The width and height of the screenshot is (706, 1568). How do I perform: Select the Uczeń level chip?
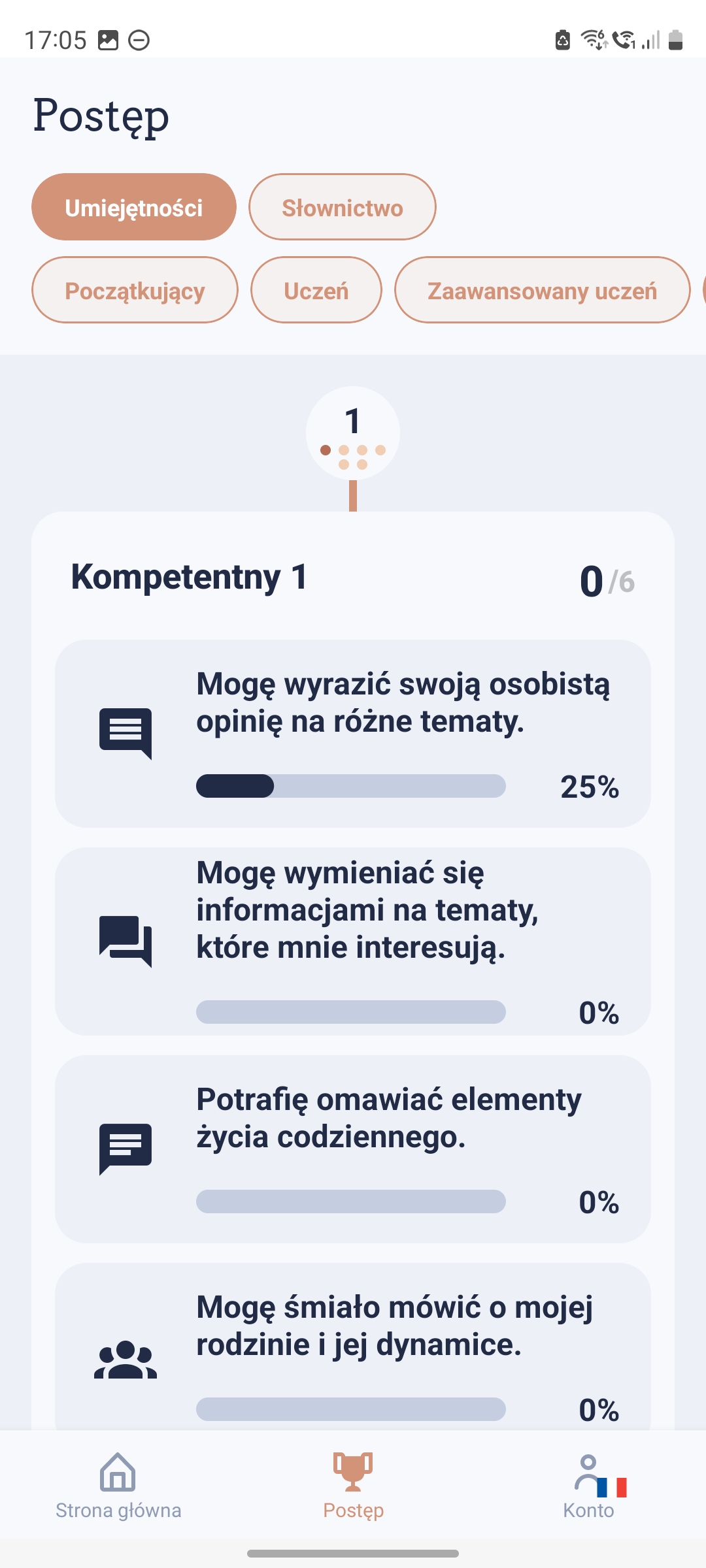tap(316, 290)
